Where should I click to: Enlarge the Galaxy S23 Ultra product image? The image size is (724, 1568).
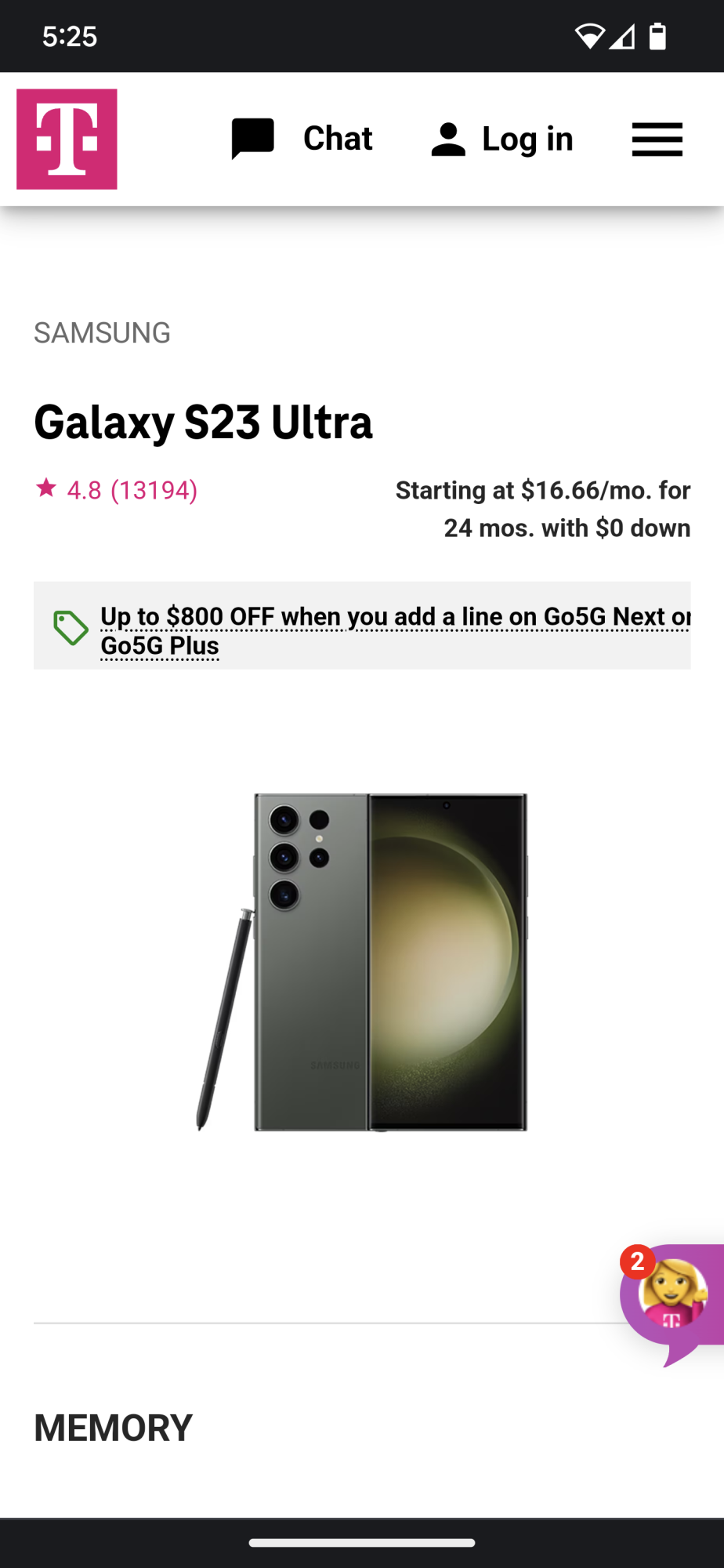pos(362,962)
